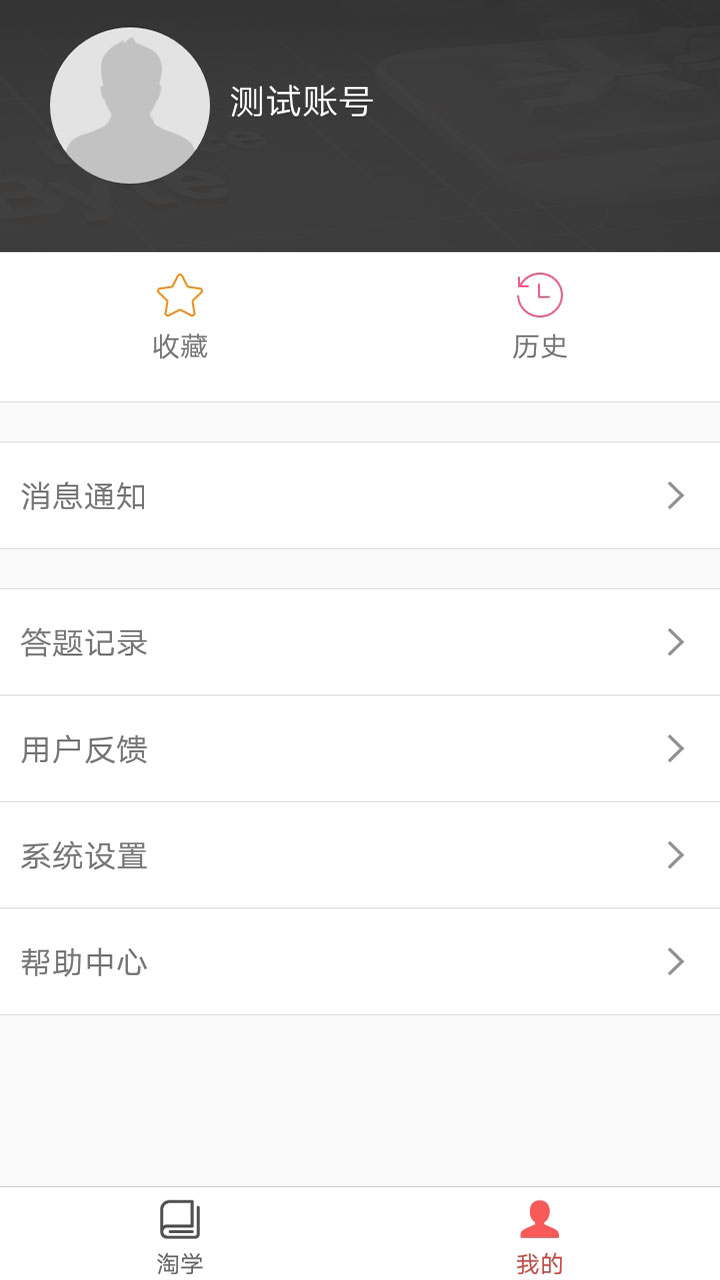Open 答题记录 answer records

point(360,642)
